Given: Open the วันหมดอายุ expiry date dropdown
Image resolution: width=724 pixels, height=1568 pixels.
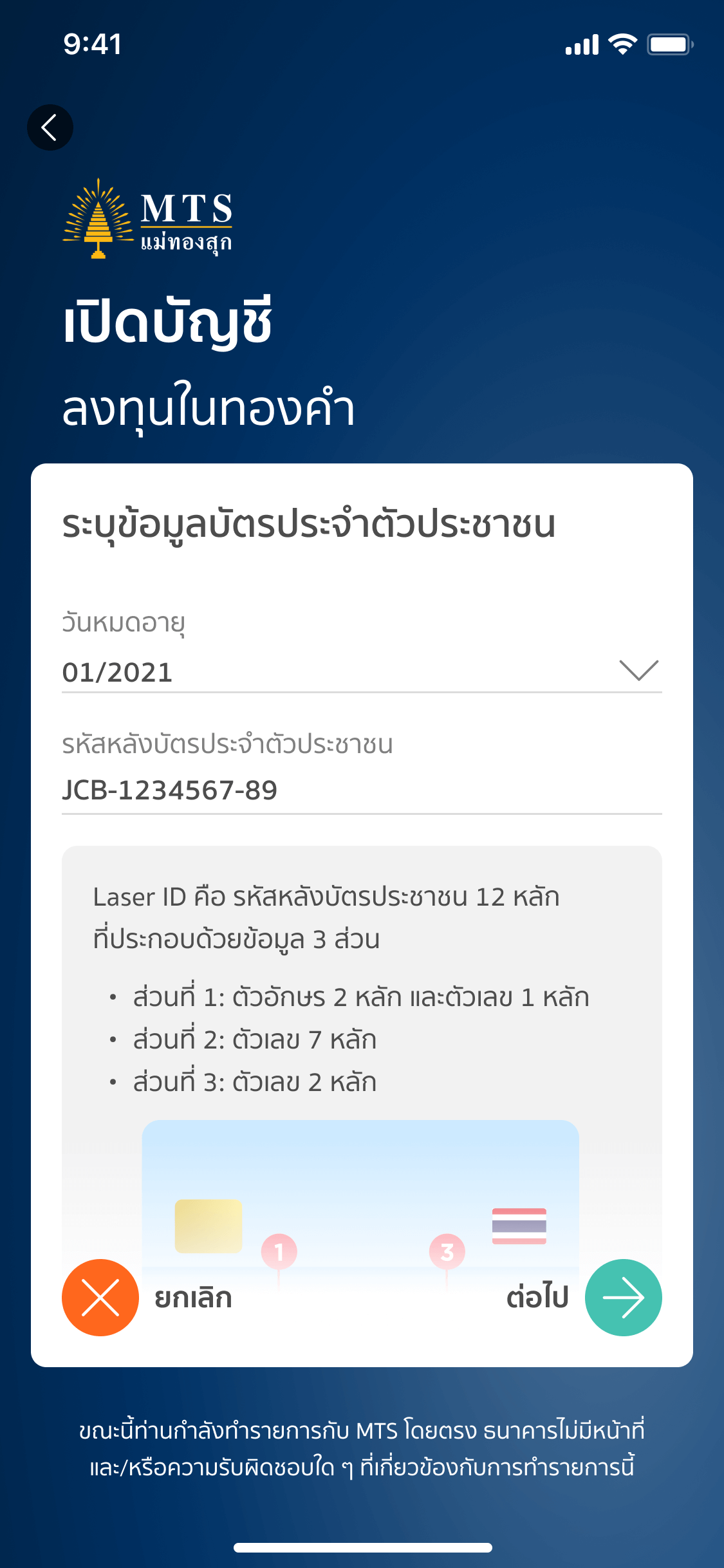Looking at the screenshot, I should click(x=361, y=672).
